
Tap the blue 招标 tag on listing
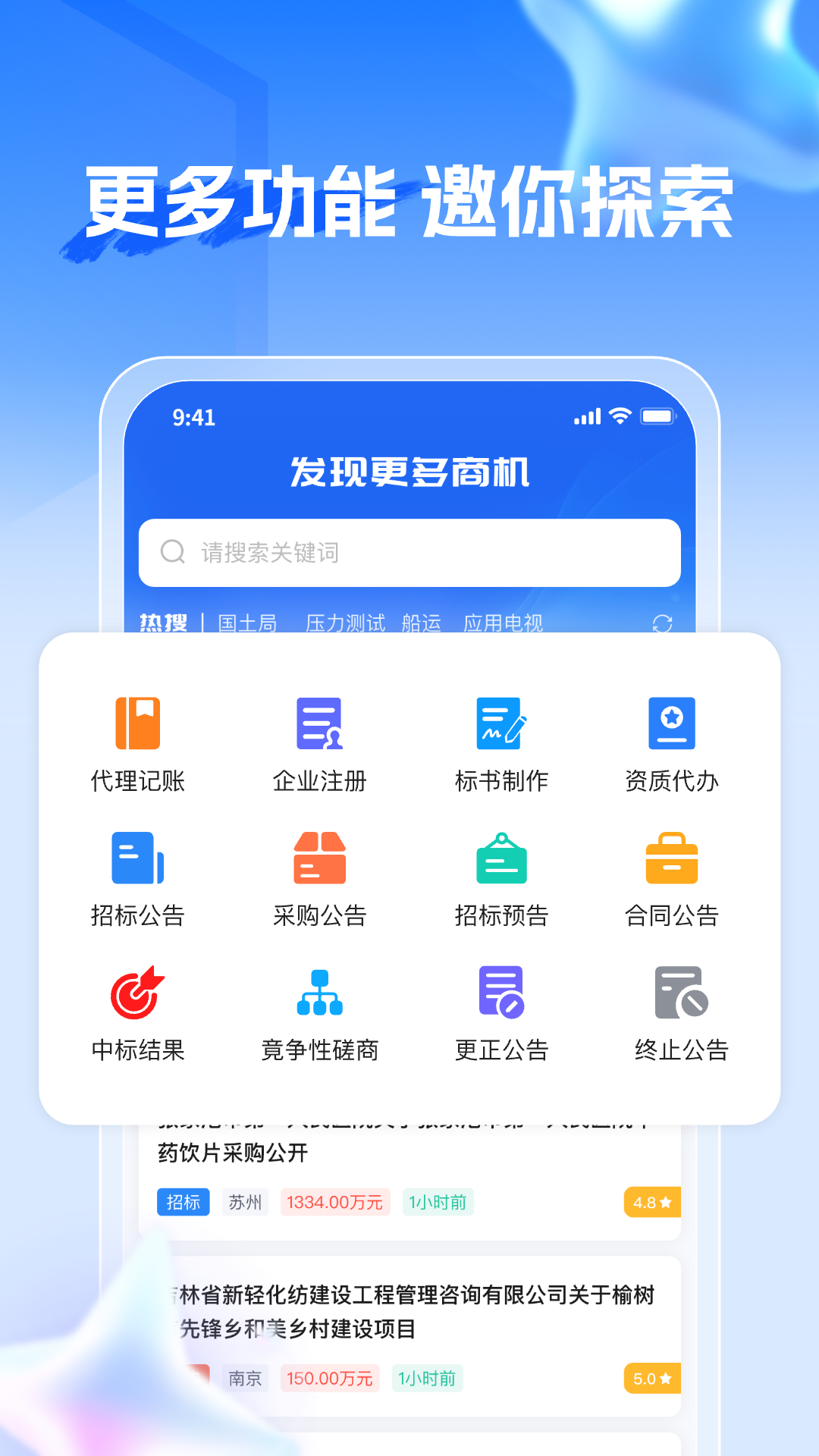click(183, 1202)
